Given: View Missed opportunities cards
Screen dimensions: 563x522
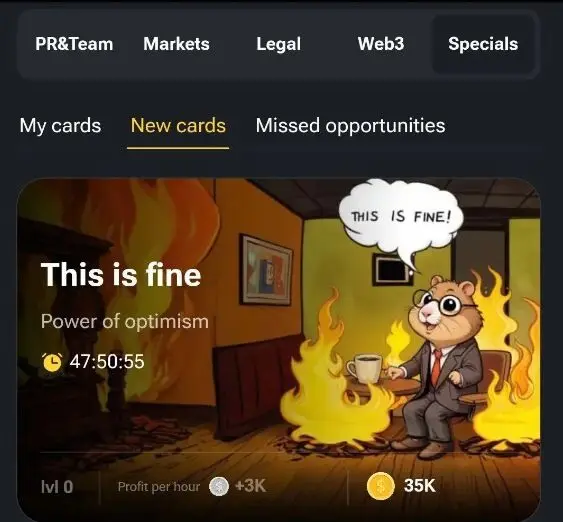Looking at the screenshot, I should pyautogui.click(x=350, y=126).
